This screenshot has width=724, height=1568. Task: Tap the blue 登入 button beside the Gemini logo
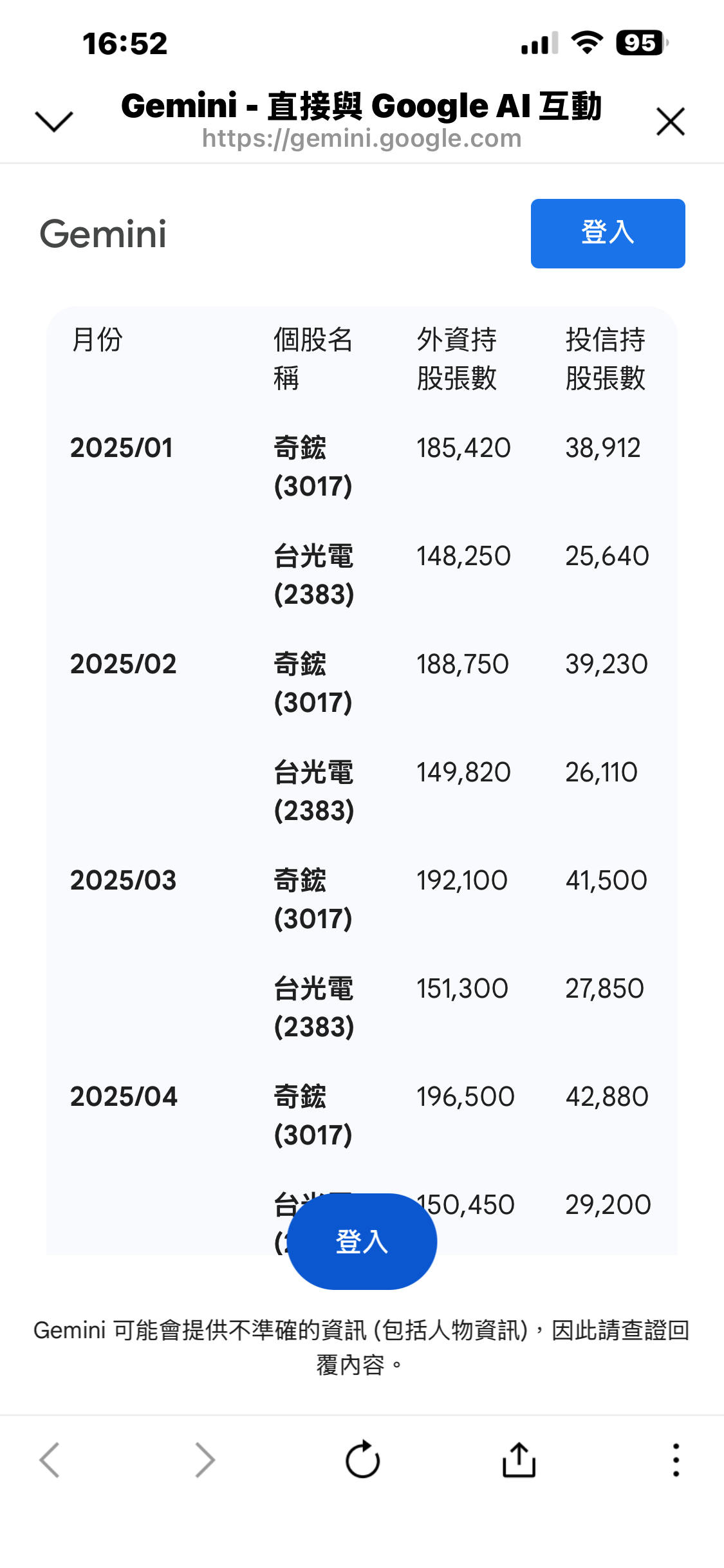click(x=608, y=233)
